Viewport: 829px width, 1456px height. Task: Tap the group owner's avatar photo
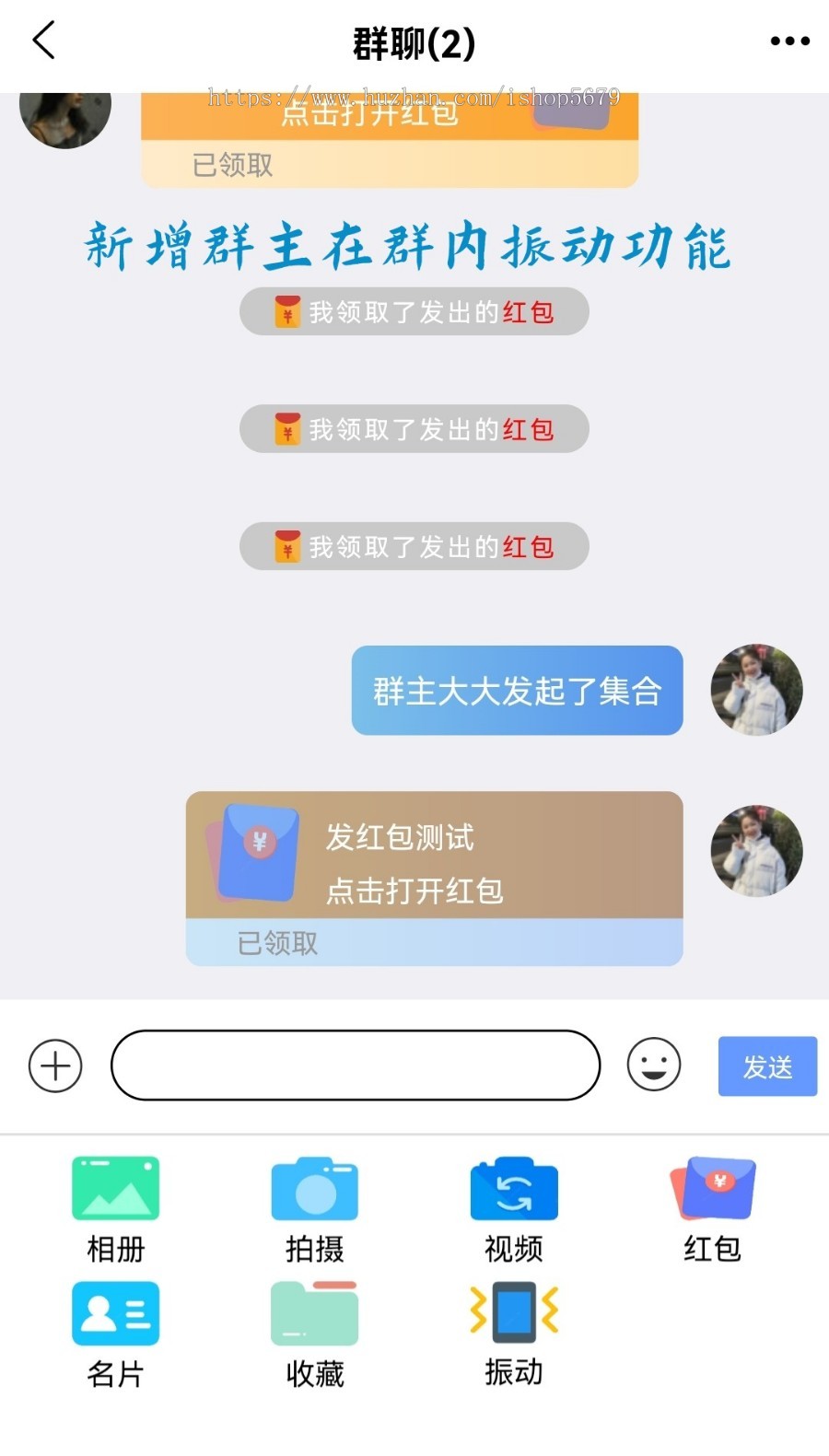pyautogui.click(x=755, y=691)
